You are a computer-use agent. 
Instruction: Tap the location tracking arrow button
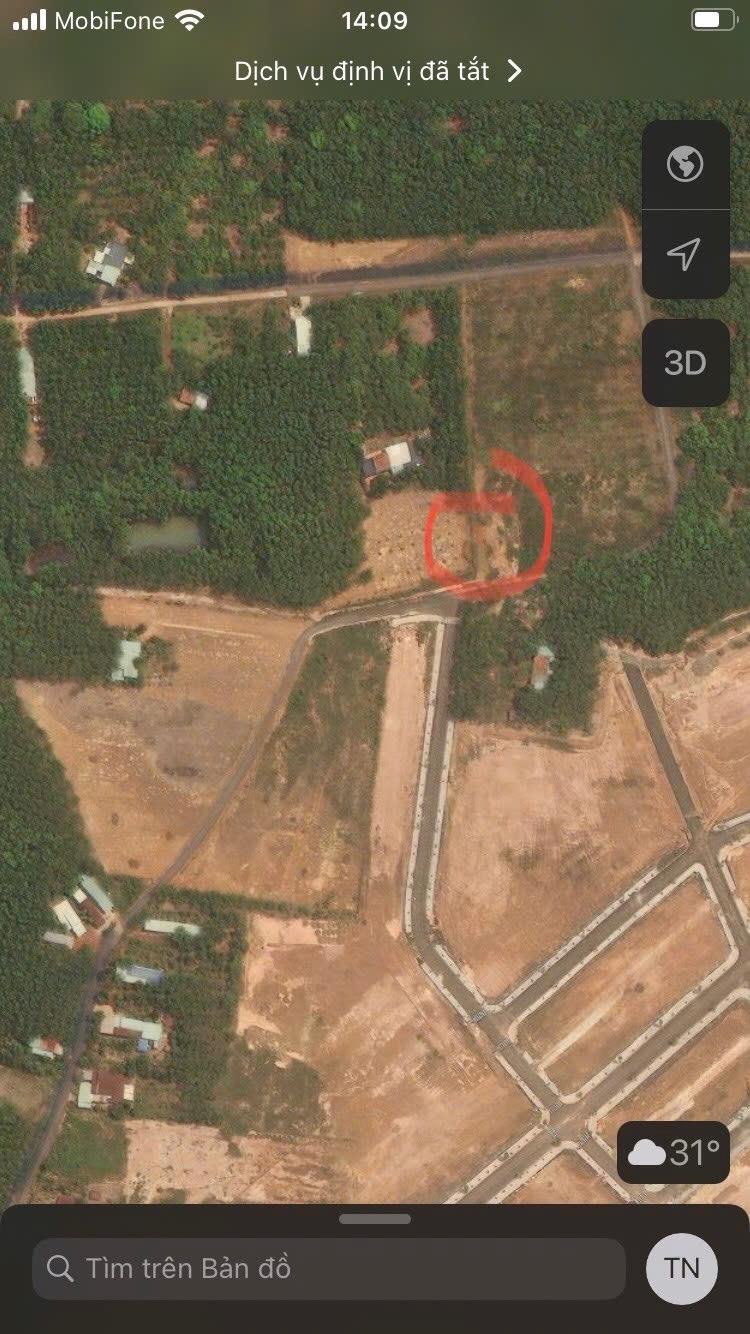tap(685, 255)
